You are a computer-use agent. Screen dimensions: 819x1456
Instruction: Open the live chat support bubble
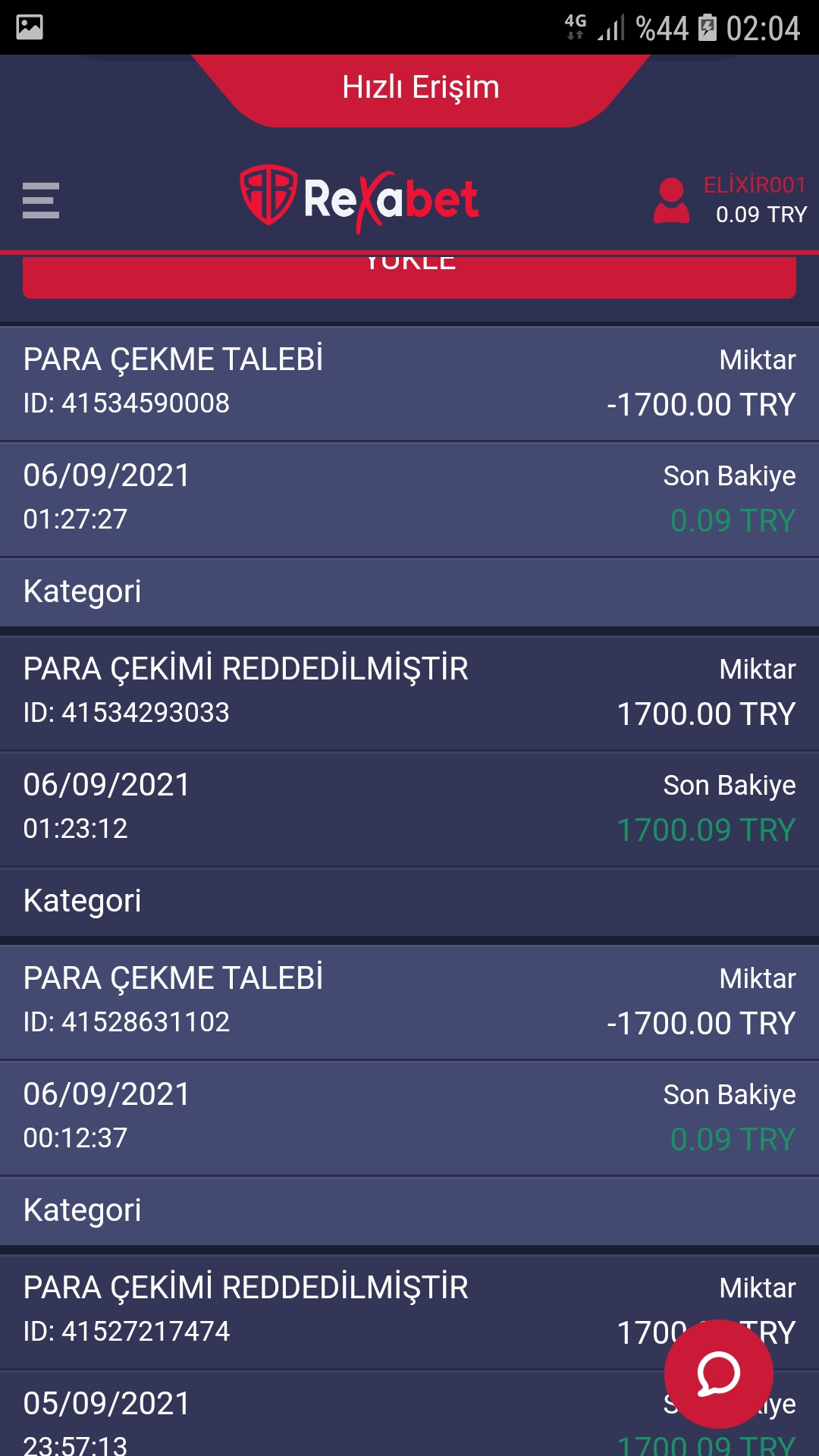pyautogui.click(x=718, y=1373)
